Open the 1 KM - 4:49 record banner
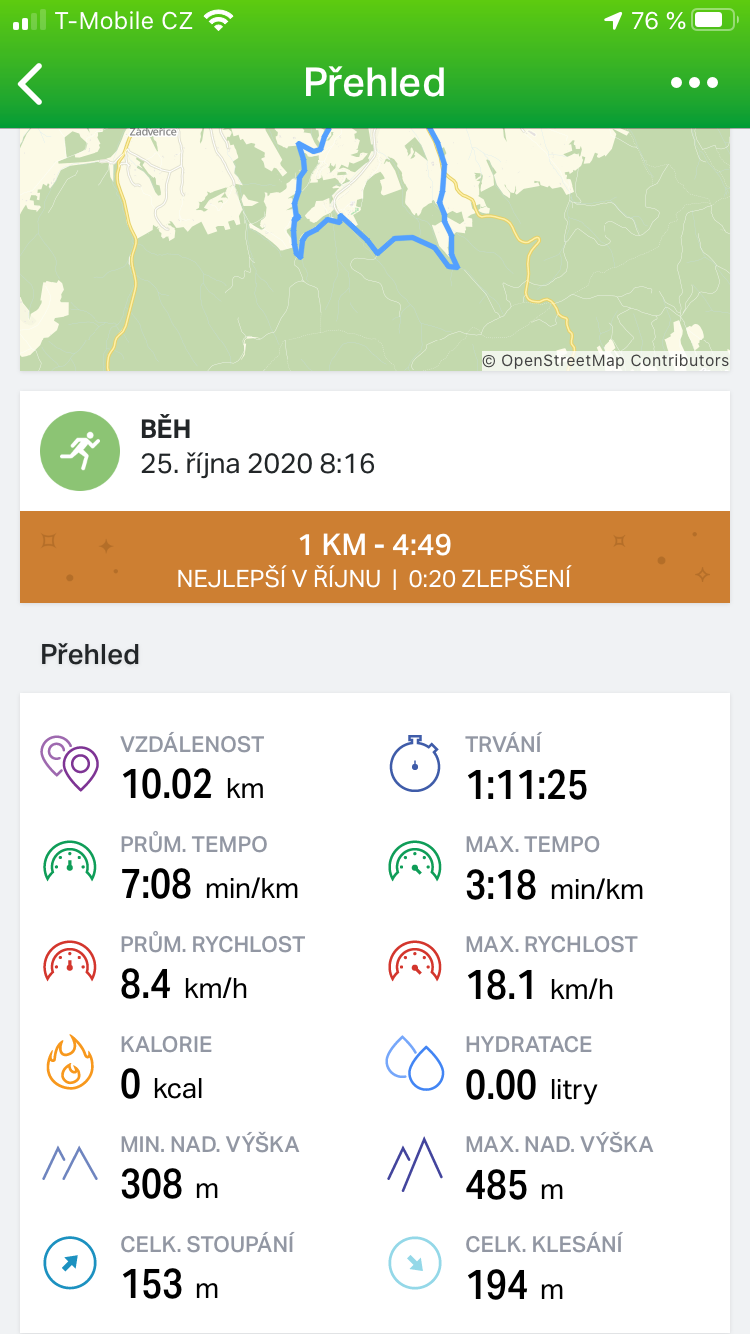This screenshot has width=750, height=1334. tap(375, 558)
